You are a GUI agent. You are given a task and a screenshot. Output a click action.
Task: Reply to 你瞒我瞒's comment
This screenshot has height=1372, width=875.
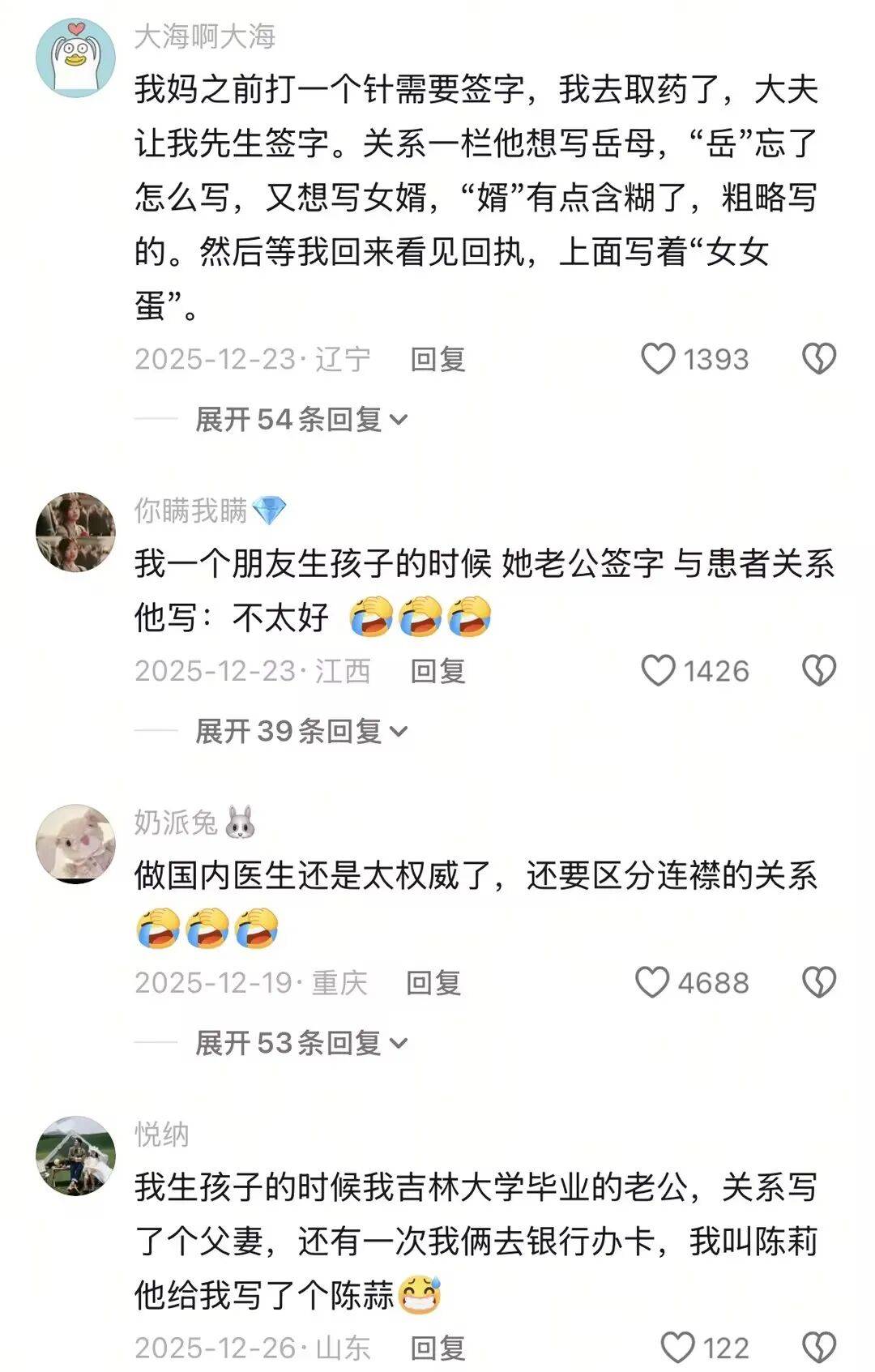pyautogui.click(x=437, y=671)
